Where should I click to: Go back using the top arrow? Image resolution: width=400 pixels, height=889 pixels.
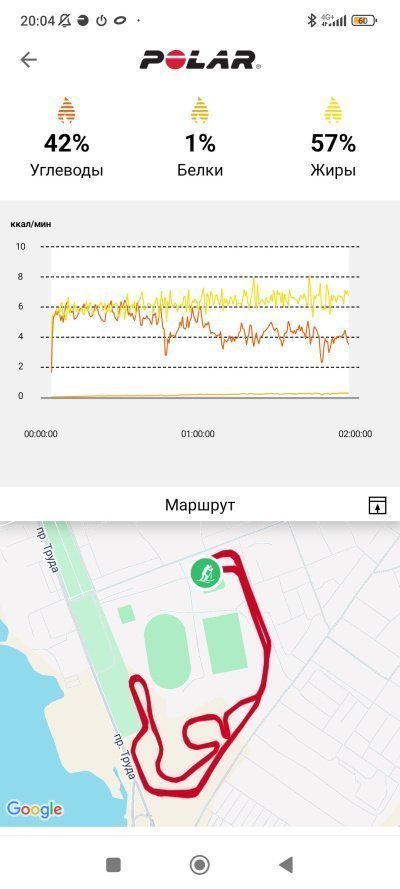click(28, 60)
